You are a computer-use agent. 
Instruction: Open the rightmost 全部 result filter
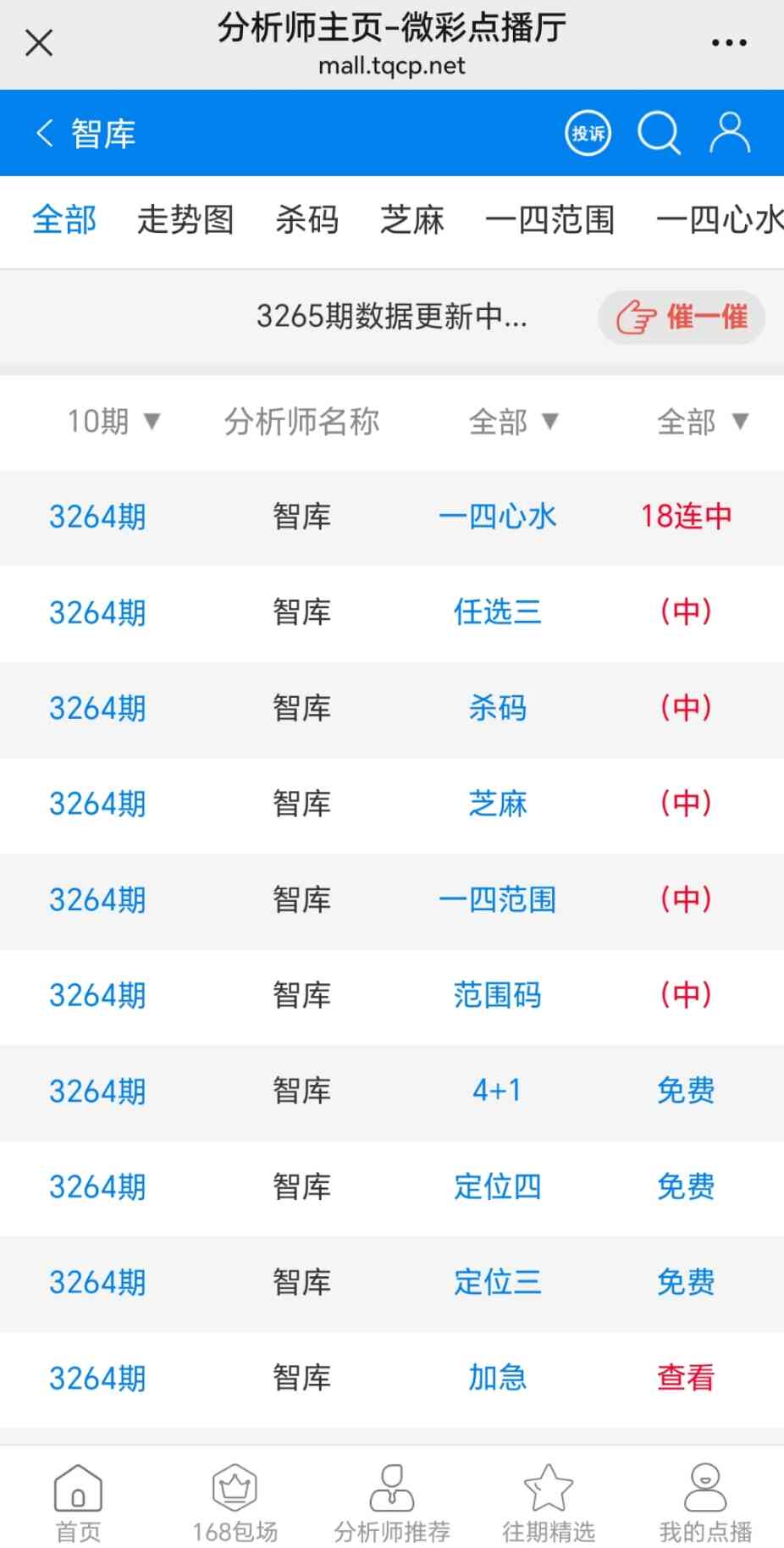[703, 422]
